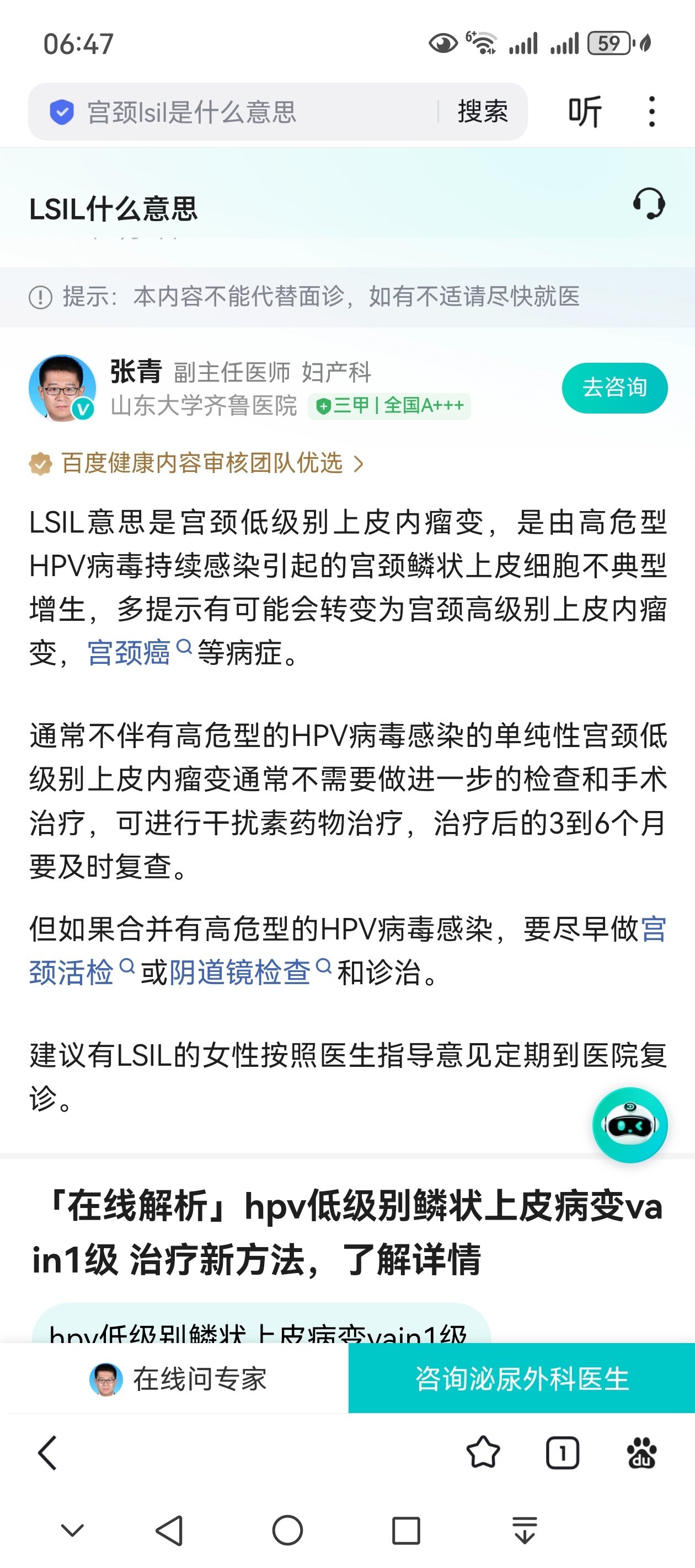Open 百度健康内容审核团队优选 link
695x1568 pixels.
(x=201, y=463)
